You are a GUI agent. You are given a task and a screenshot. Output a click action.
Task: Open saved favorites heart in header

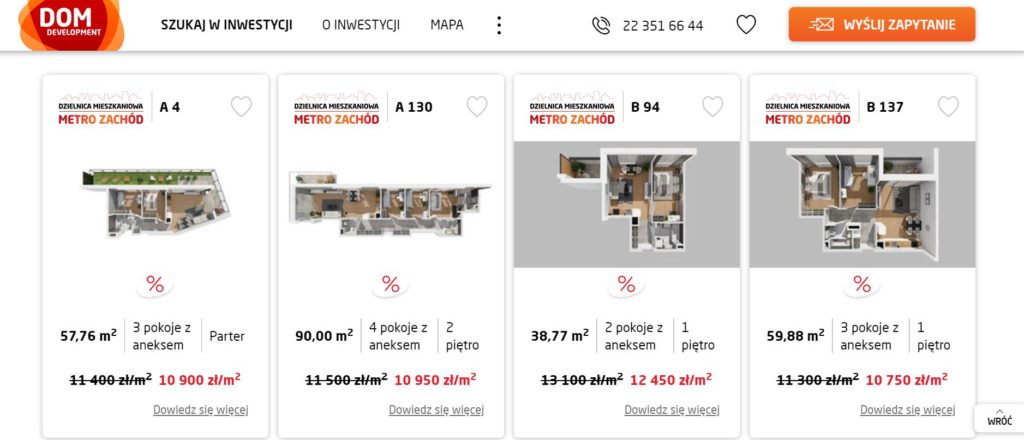coord(746,25)
